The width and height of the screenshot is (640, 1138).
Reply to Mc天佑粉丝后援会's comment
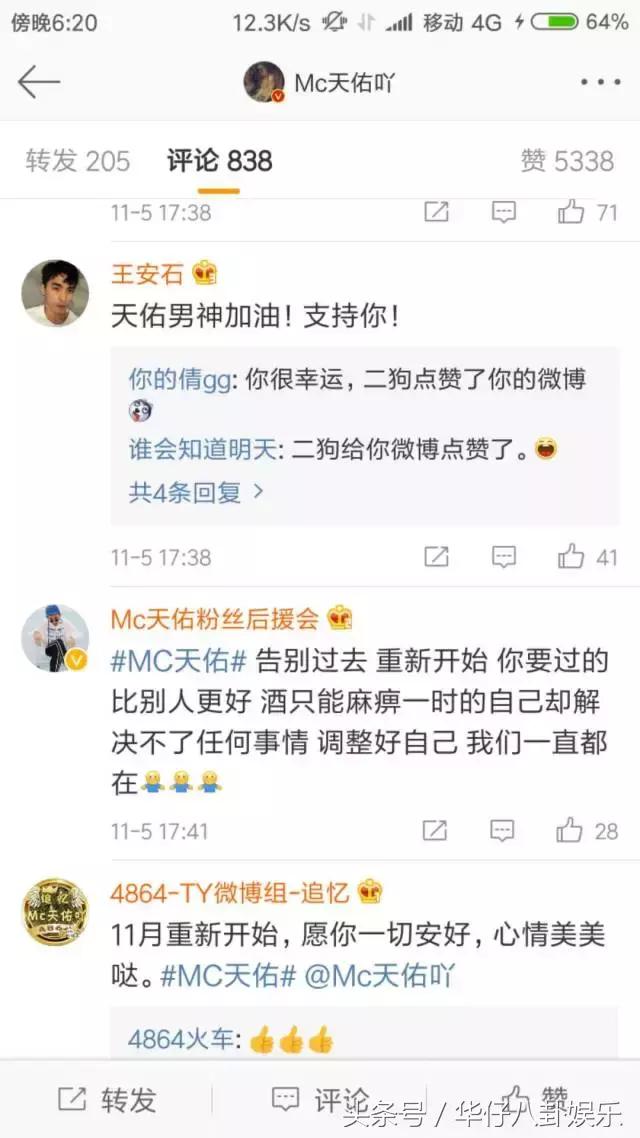coord(504,829)
